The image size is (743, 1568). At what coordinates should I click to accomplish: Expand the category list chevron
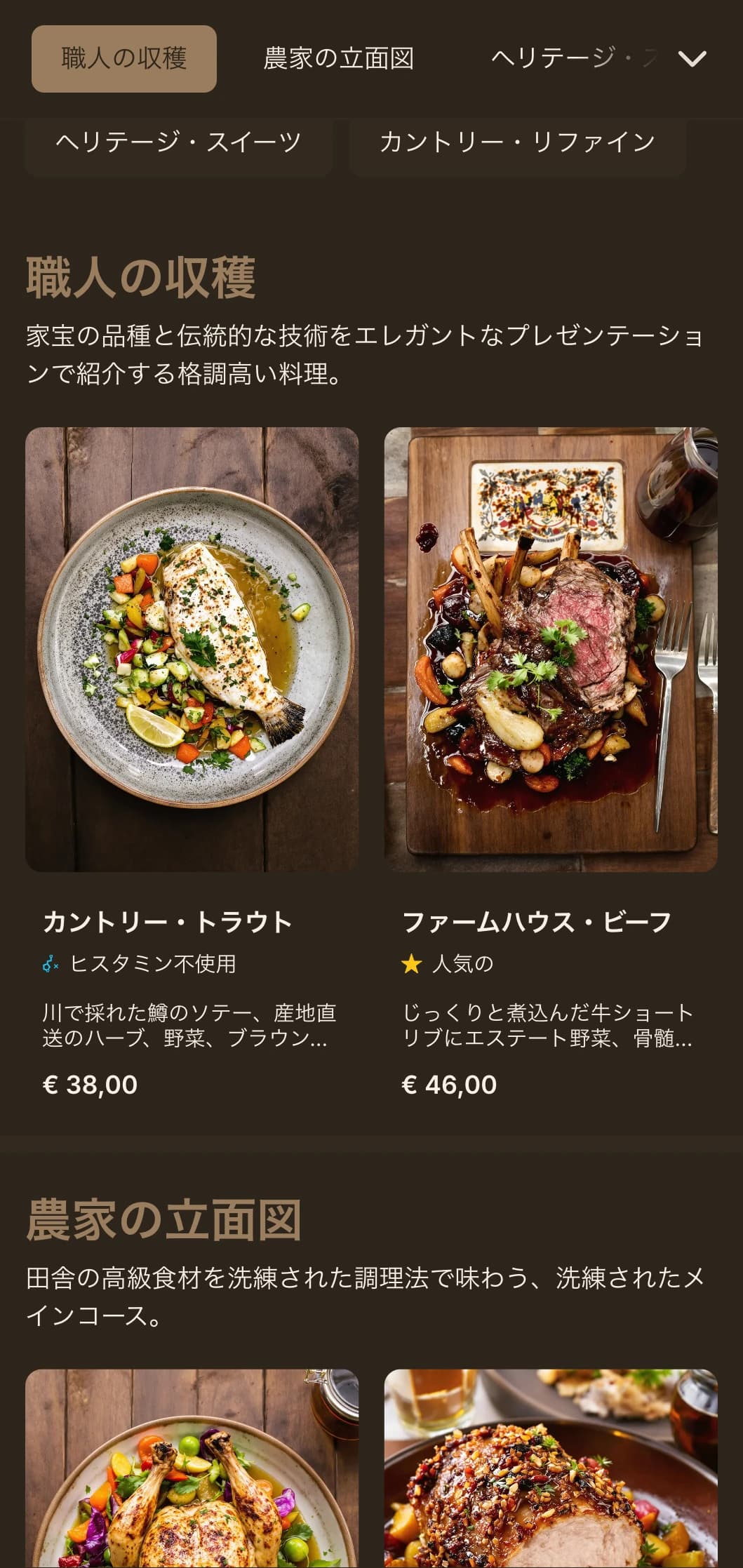(x=692, y=59)
